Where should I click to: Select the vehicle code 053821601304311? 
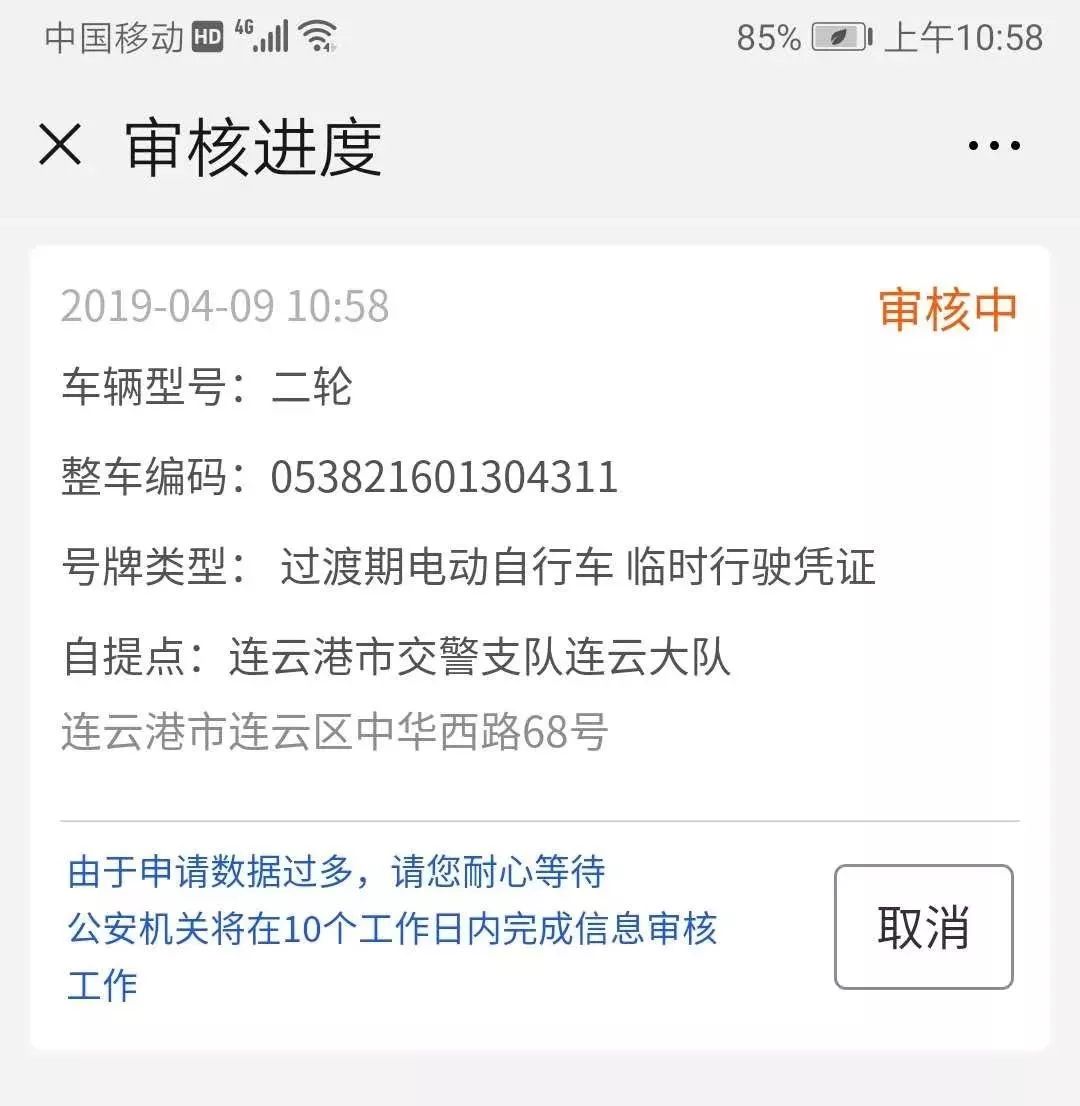[x=444, y=480]
